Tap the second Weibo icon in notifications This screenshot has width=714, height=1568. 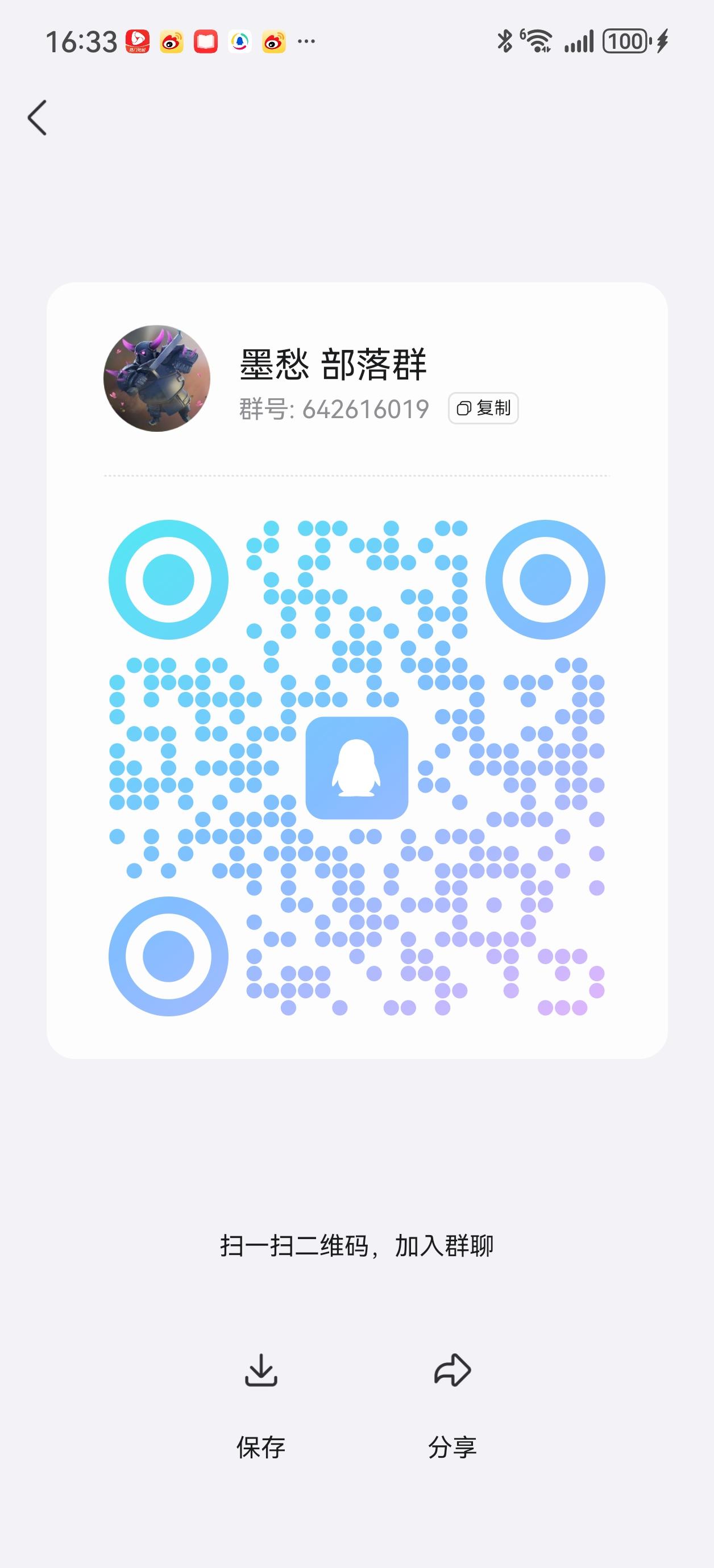pos(275,41)
